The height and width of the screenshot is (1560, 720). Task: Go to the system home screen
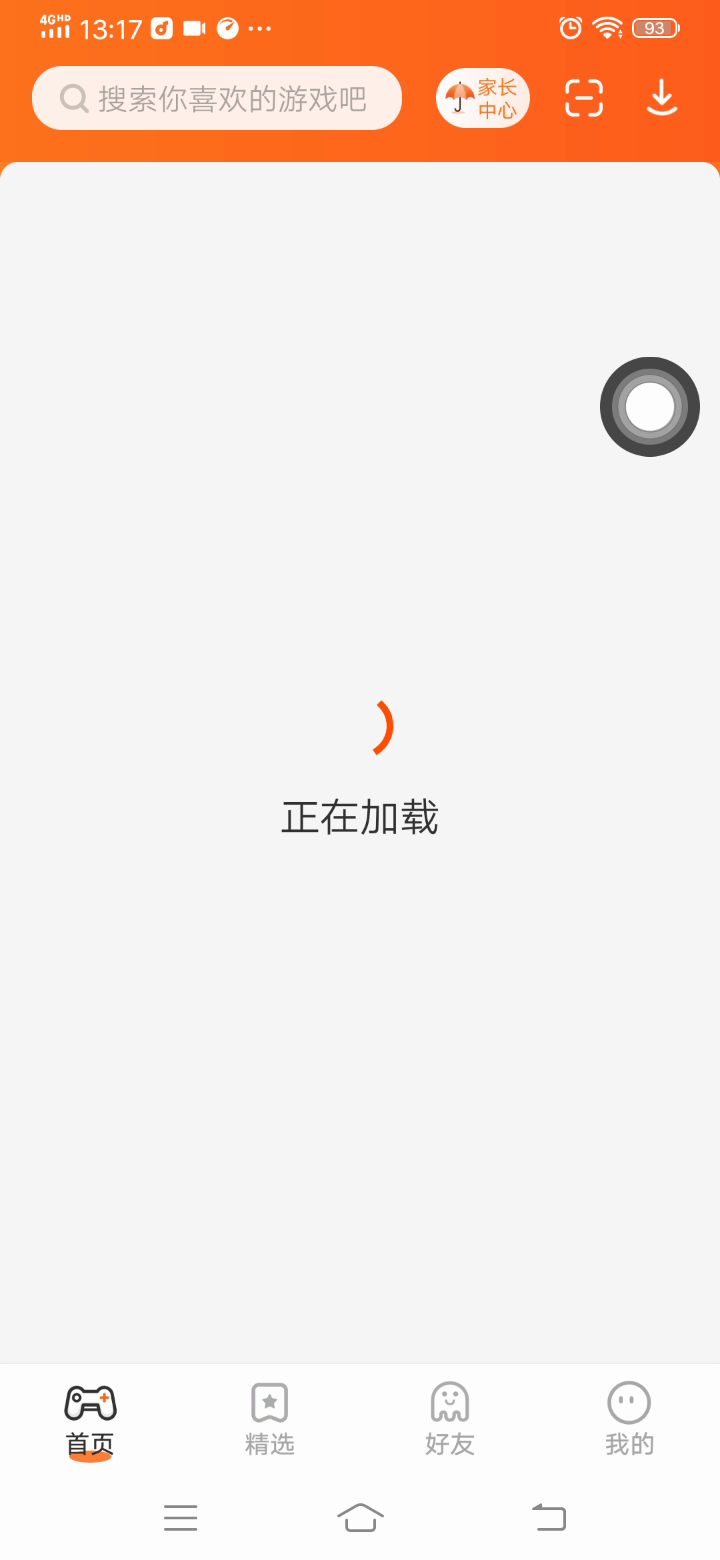[x=360, y=1517]
